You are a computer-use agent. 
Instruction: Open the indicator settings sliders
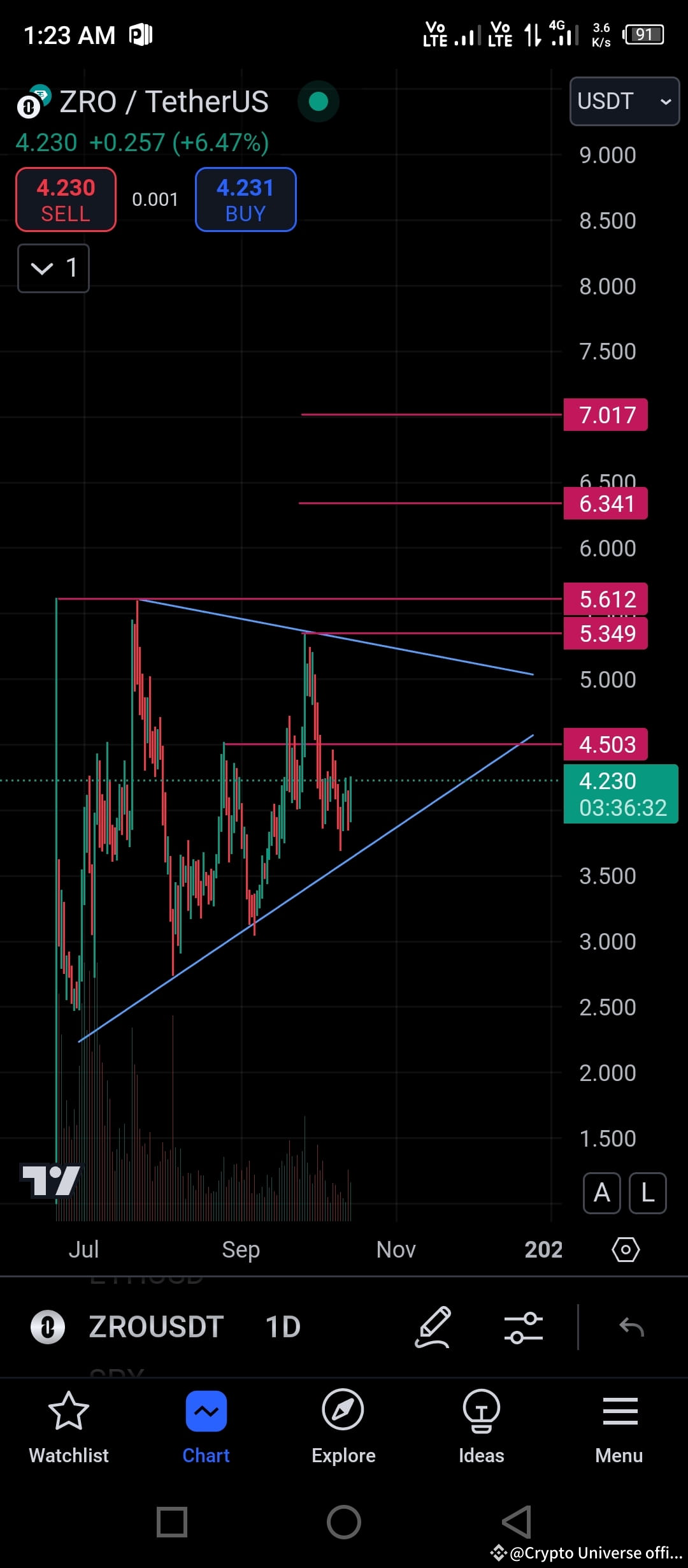click(524, 1326)
